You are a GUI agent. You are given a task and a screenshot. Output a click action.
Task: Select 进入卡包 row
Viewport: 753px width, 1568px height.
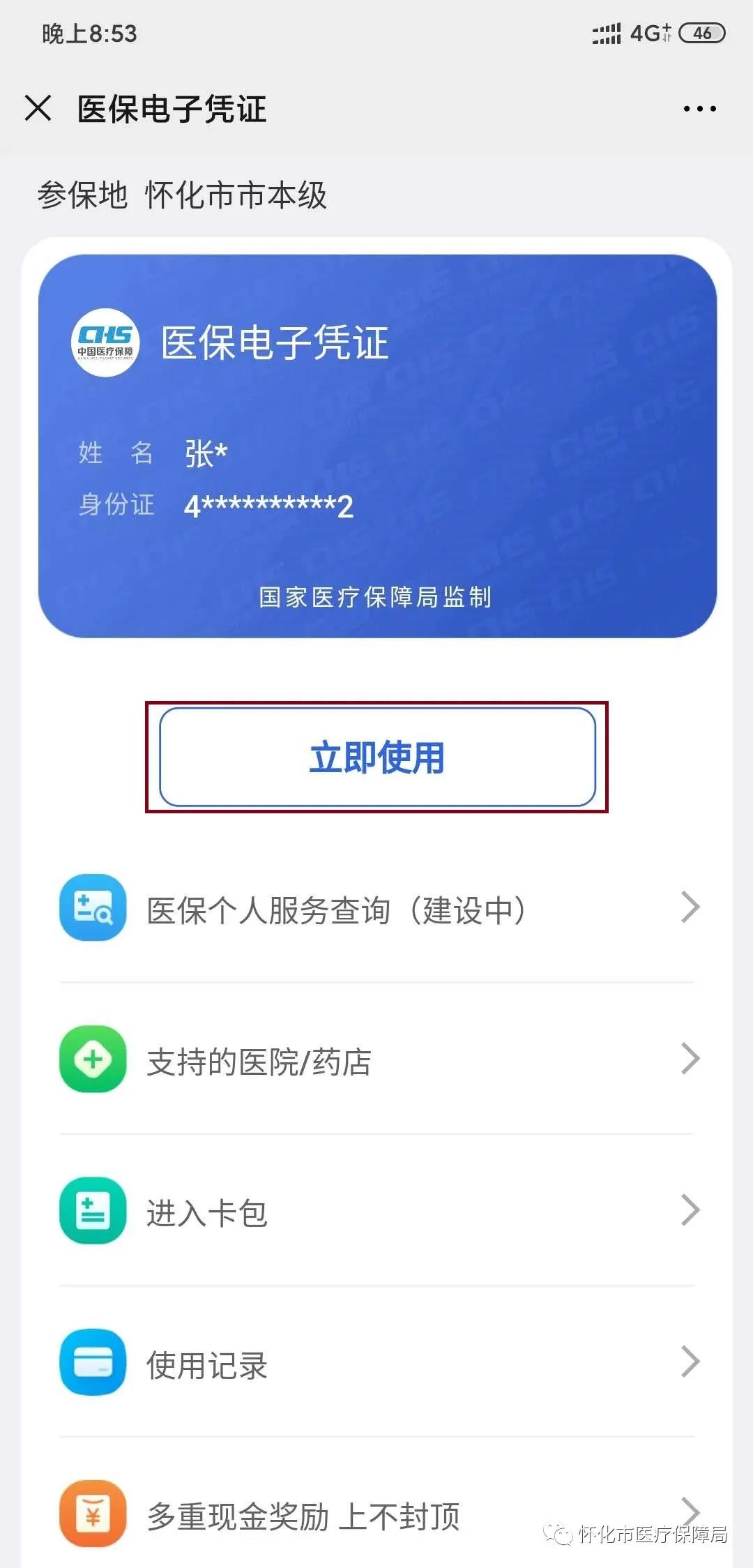[x=376, y=1212]
